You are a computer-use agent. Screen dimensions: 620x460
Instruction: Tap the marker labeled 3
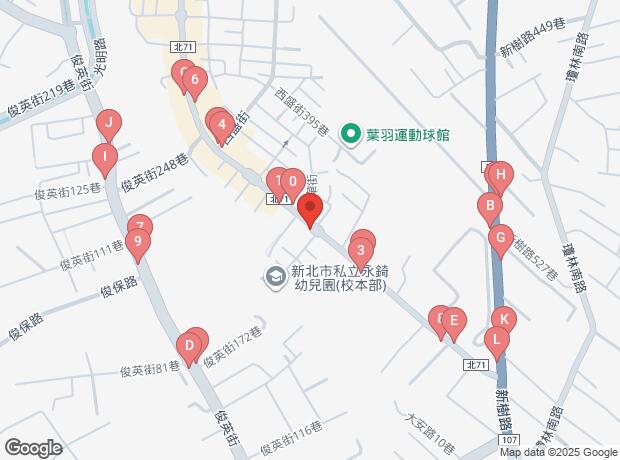pyautogui.click(x=360, y=250)
